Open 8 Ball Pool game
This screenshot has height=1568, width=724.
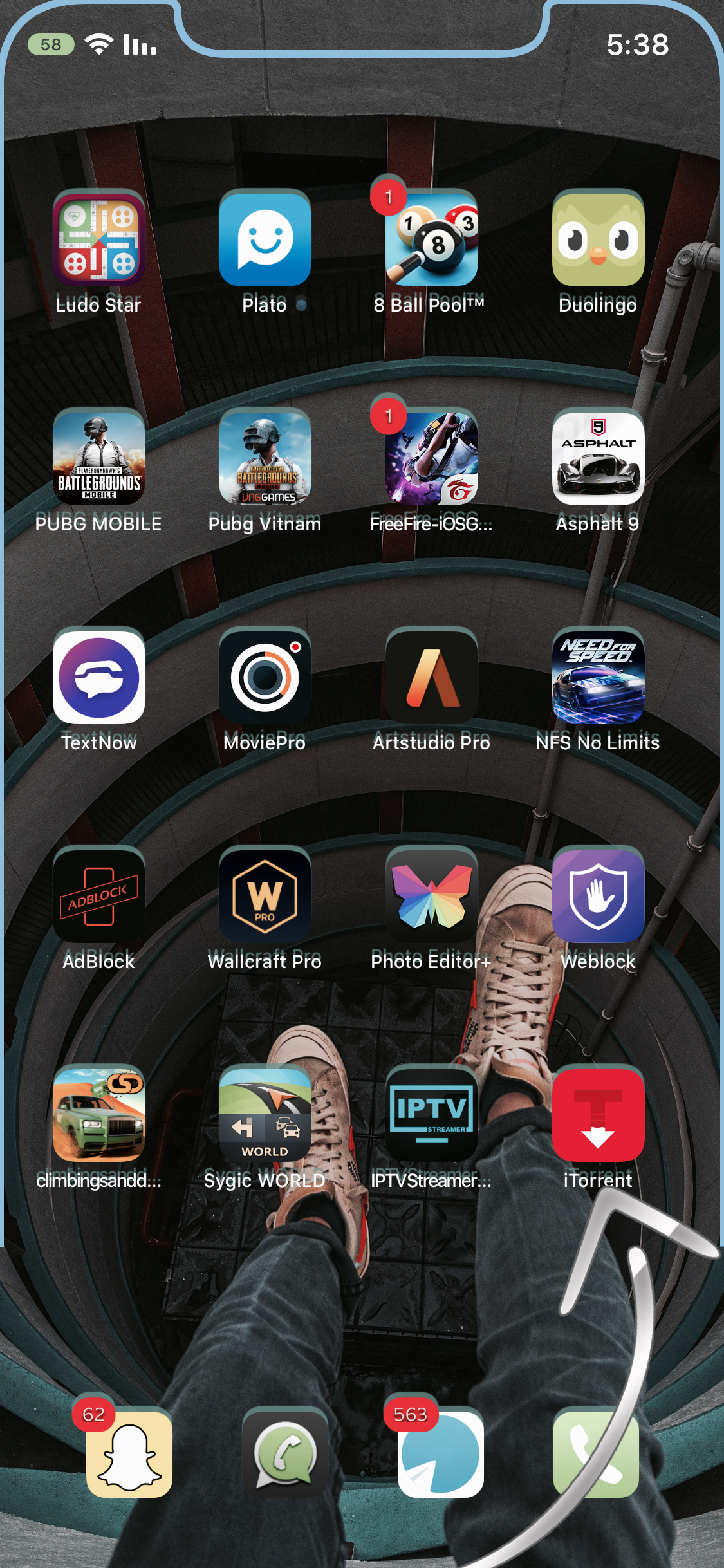click(431, 239)
